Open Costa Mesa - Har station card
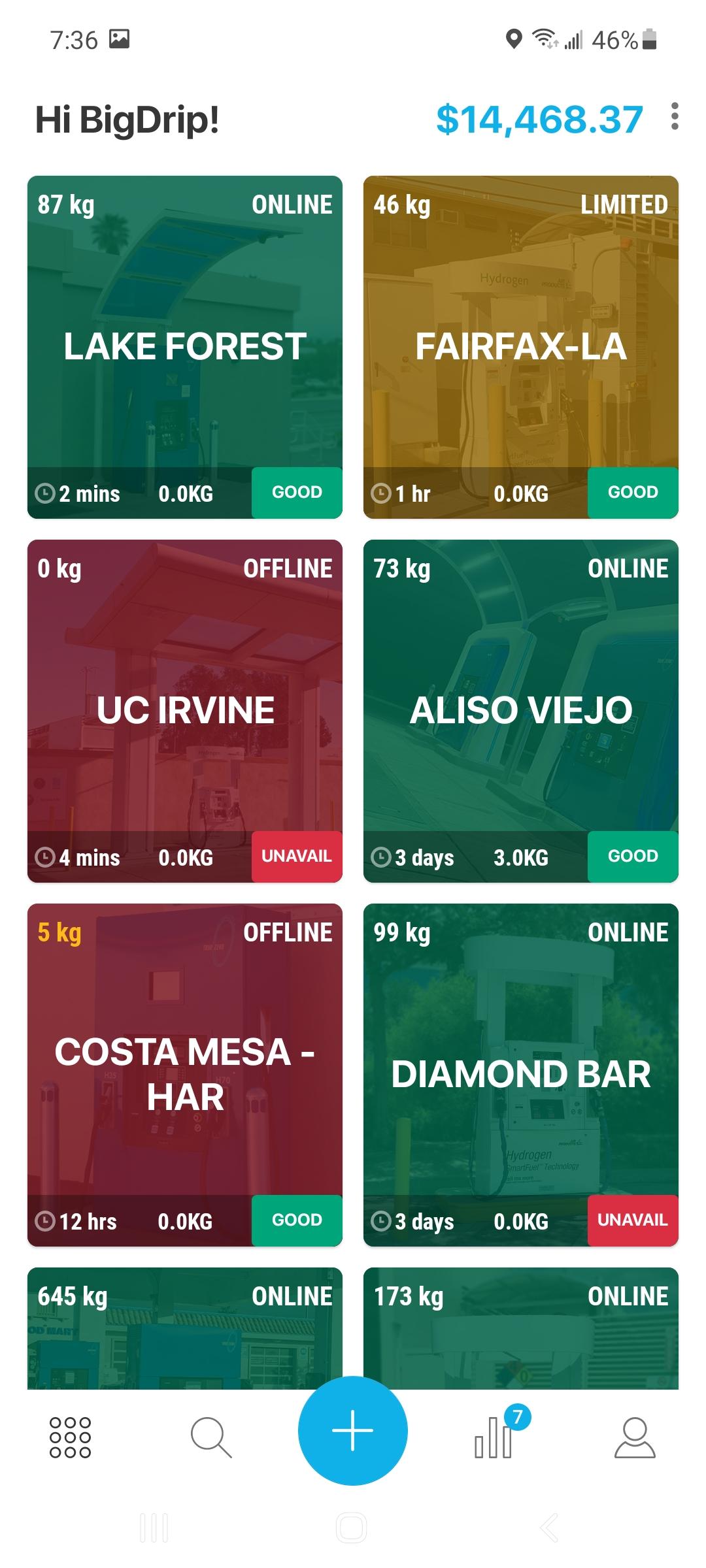The width and height of the screenshot is (706, 1568). (x=185, y=1074)
